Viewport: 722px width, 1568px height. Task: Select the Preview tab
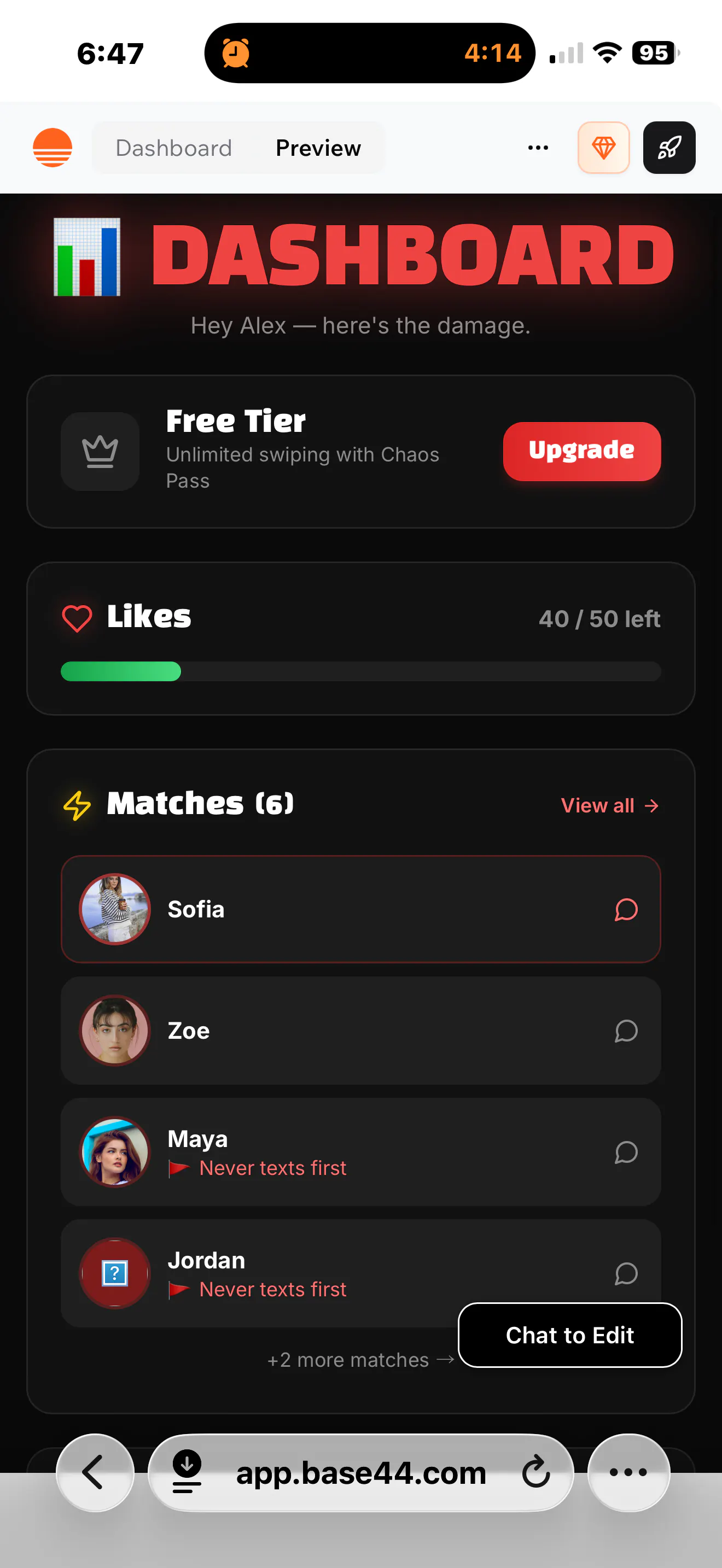coord(318,148)
